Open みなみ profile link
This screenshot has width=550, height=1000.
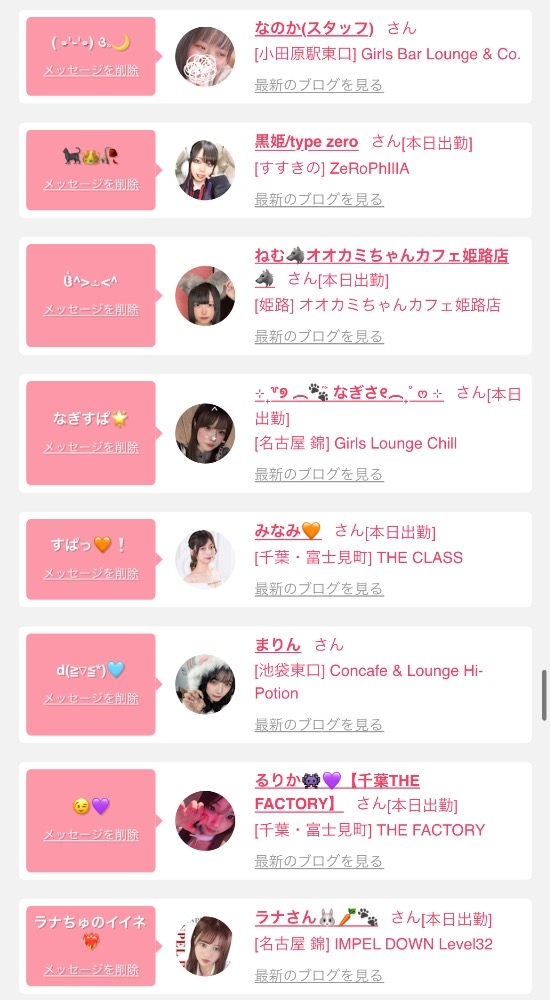[x=288, y=531]
